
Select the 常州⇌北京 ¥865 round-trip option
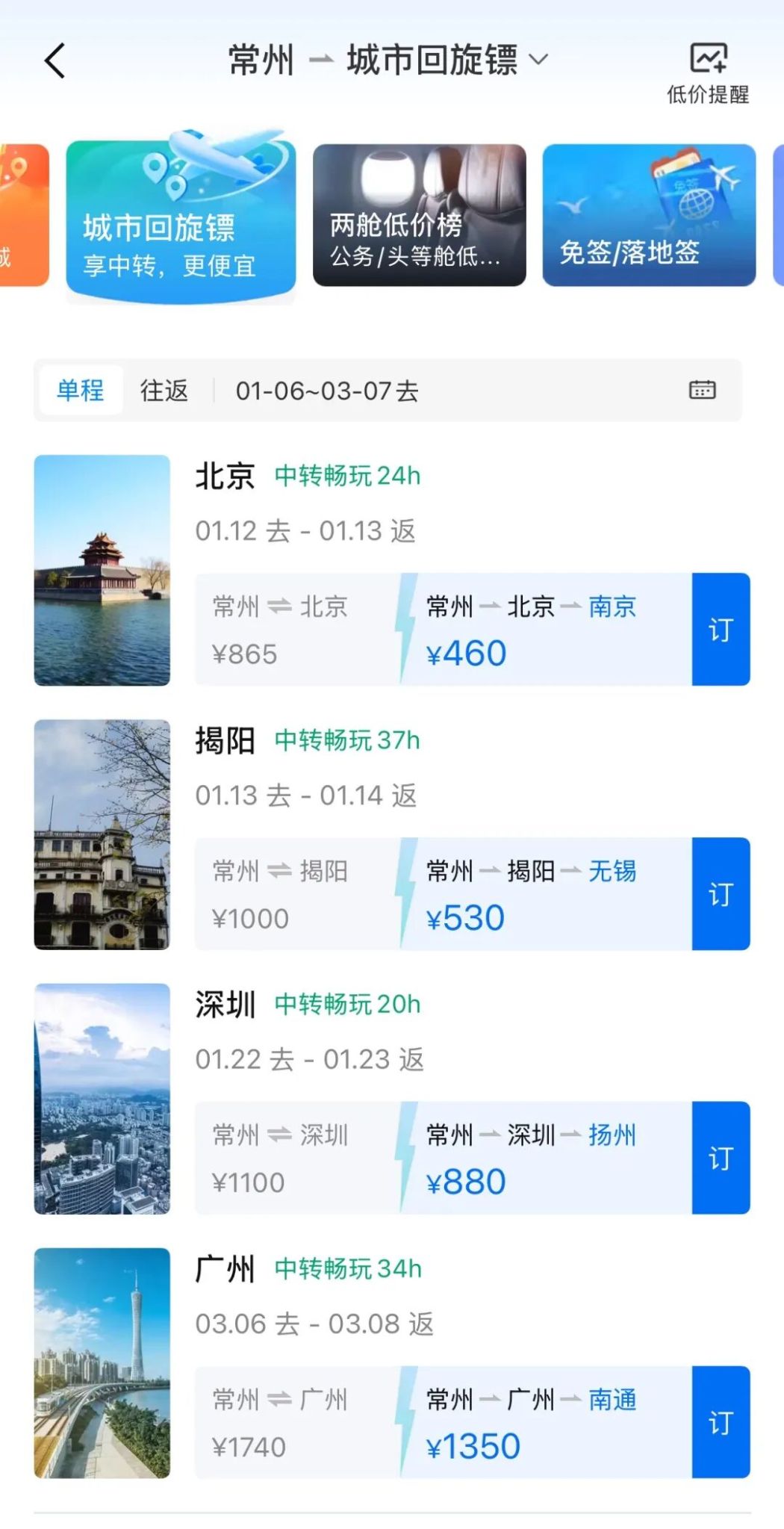(x=296, y=630)
